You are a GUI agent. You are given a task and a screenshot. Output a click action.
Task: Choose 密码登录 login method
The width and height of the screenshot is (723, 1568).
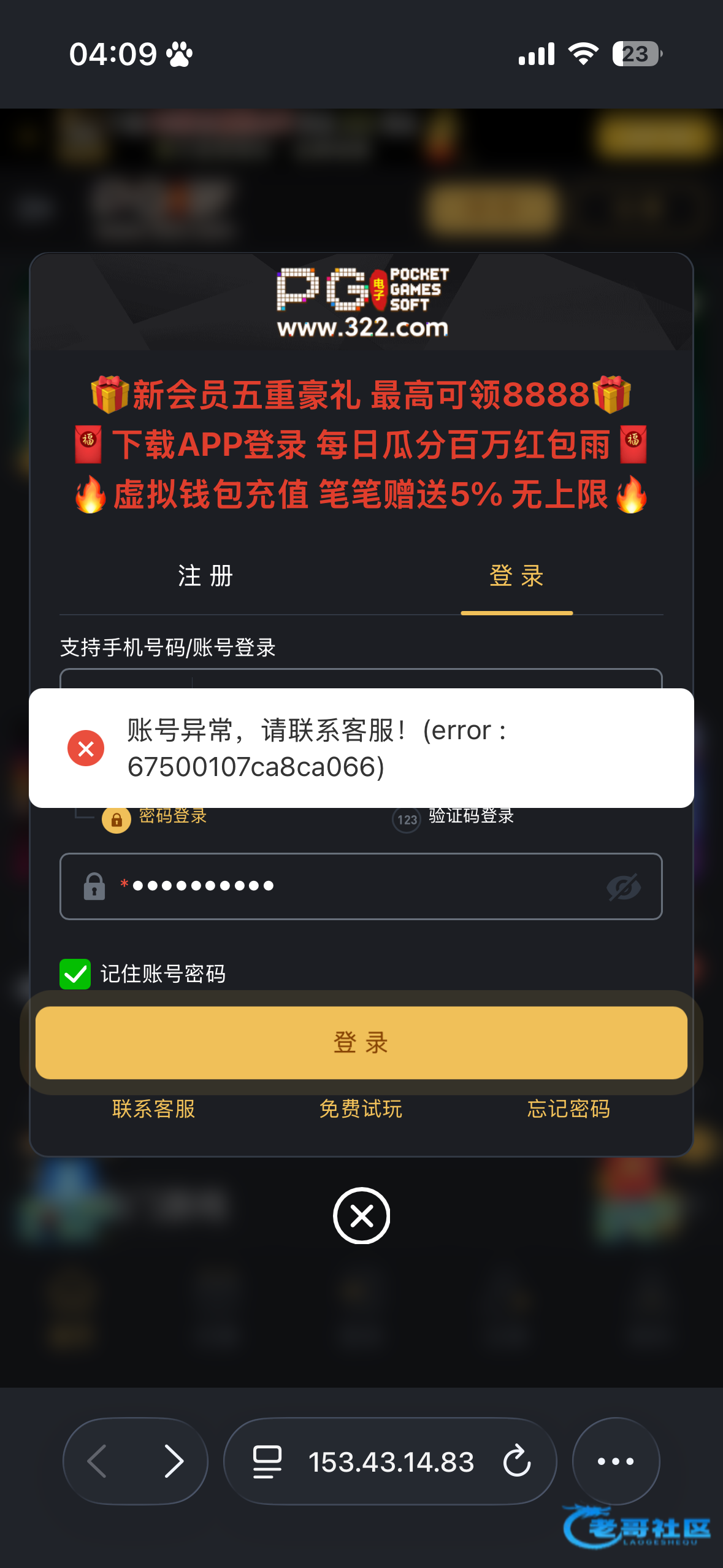coord(157,817)
